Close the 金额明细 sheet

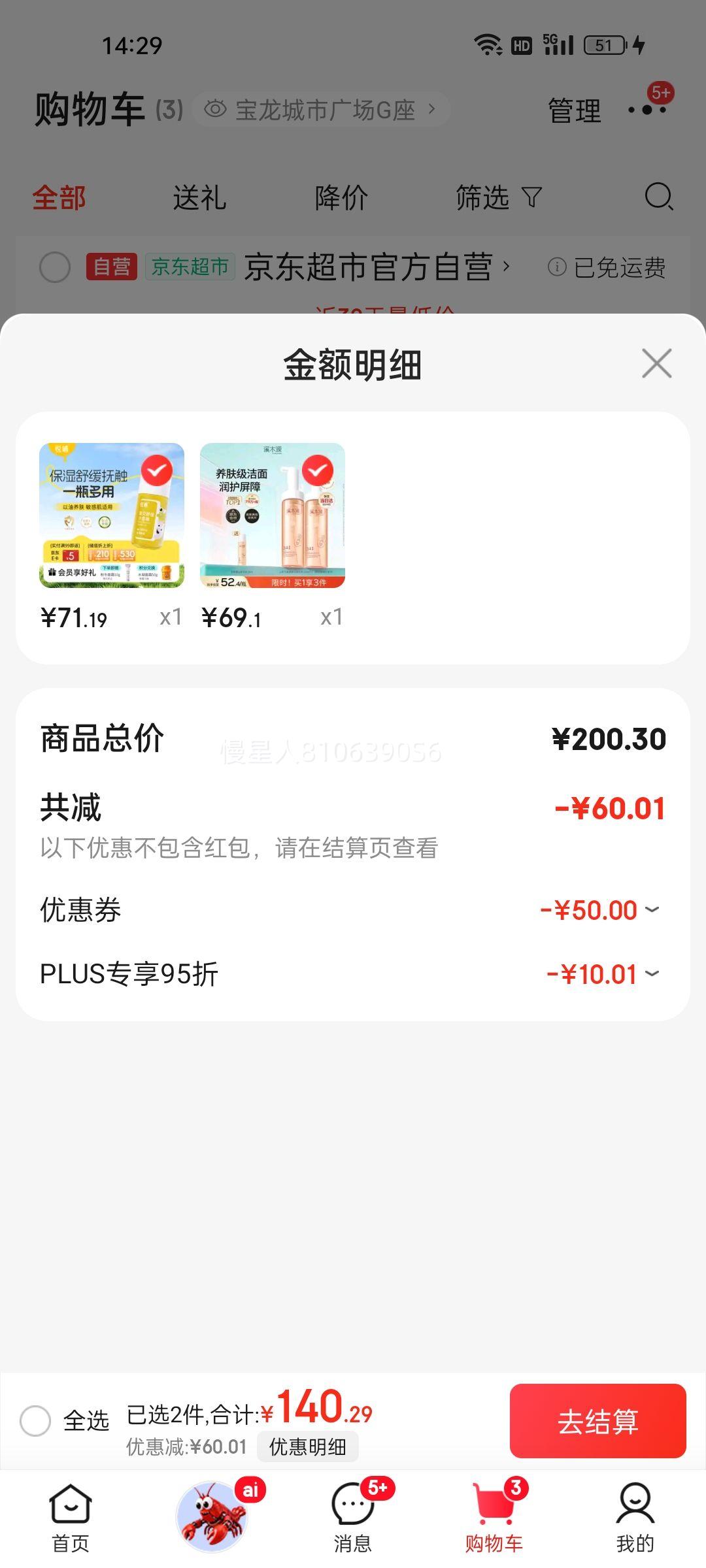tap(656, 363)
